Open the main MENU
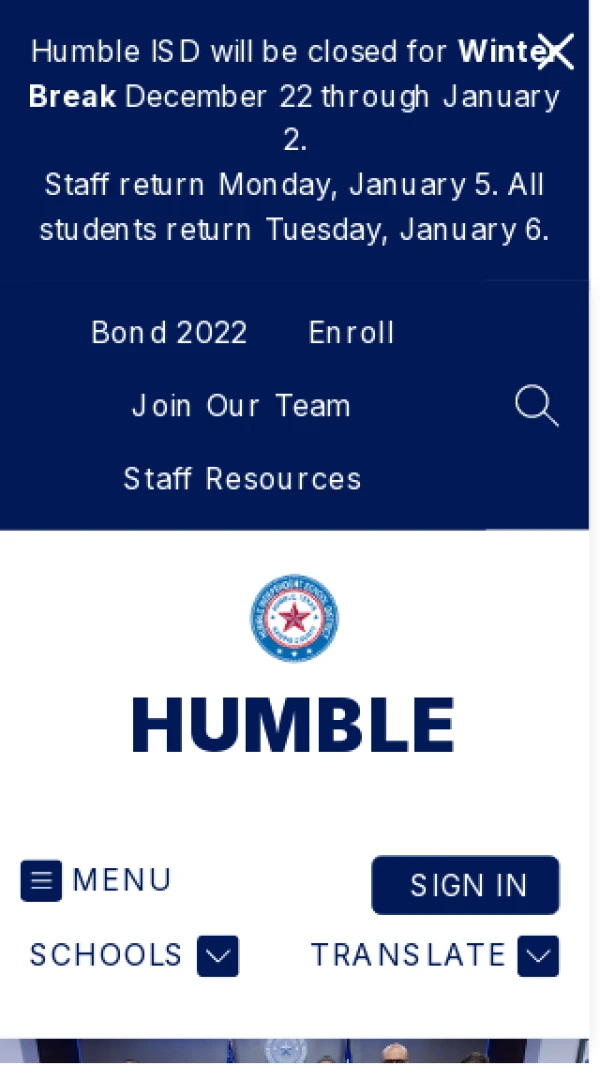The height and width of the screenshot is (1065, 600). (x=96, y=881)
